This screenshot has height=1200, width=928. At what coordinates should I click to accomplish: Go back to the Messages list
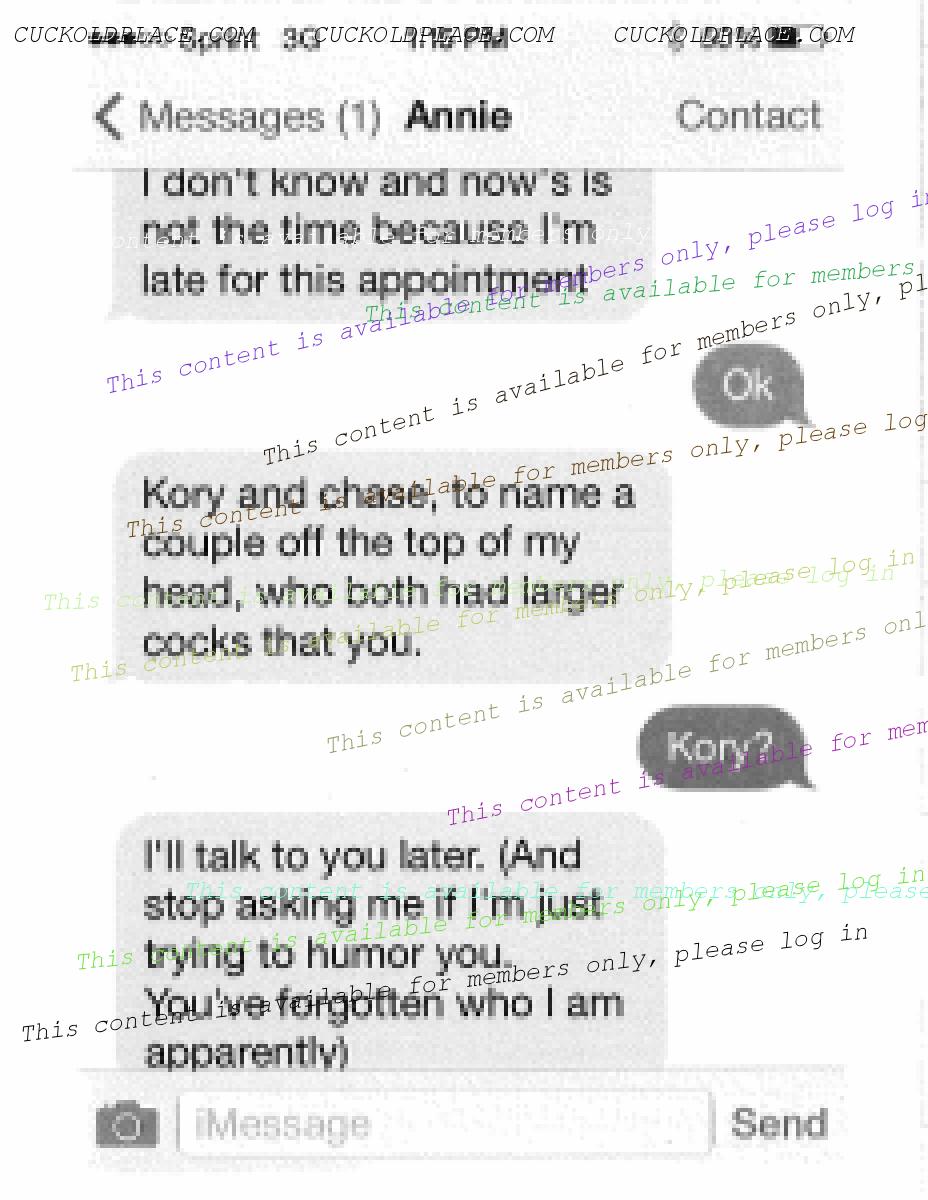237,117
